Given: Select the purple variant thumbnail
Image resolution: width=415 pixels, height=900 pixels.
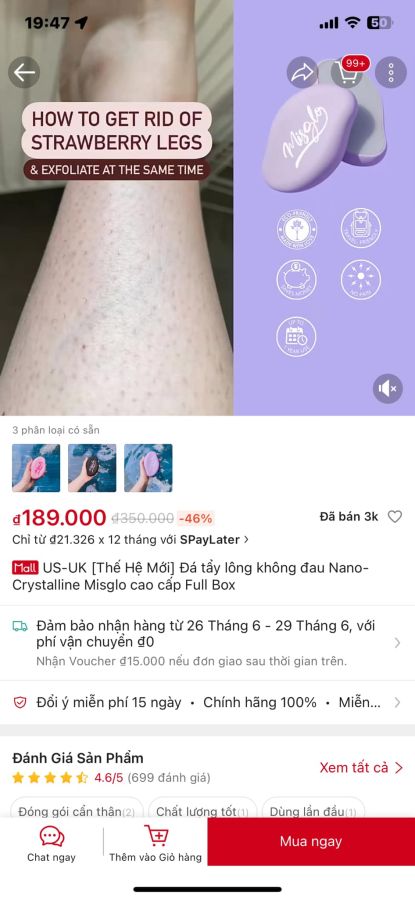Looking at the screenshot, I should [x=148, y=468].
